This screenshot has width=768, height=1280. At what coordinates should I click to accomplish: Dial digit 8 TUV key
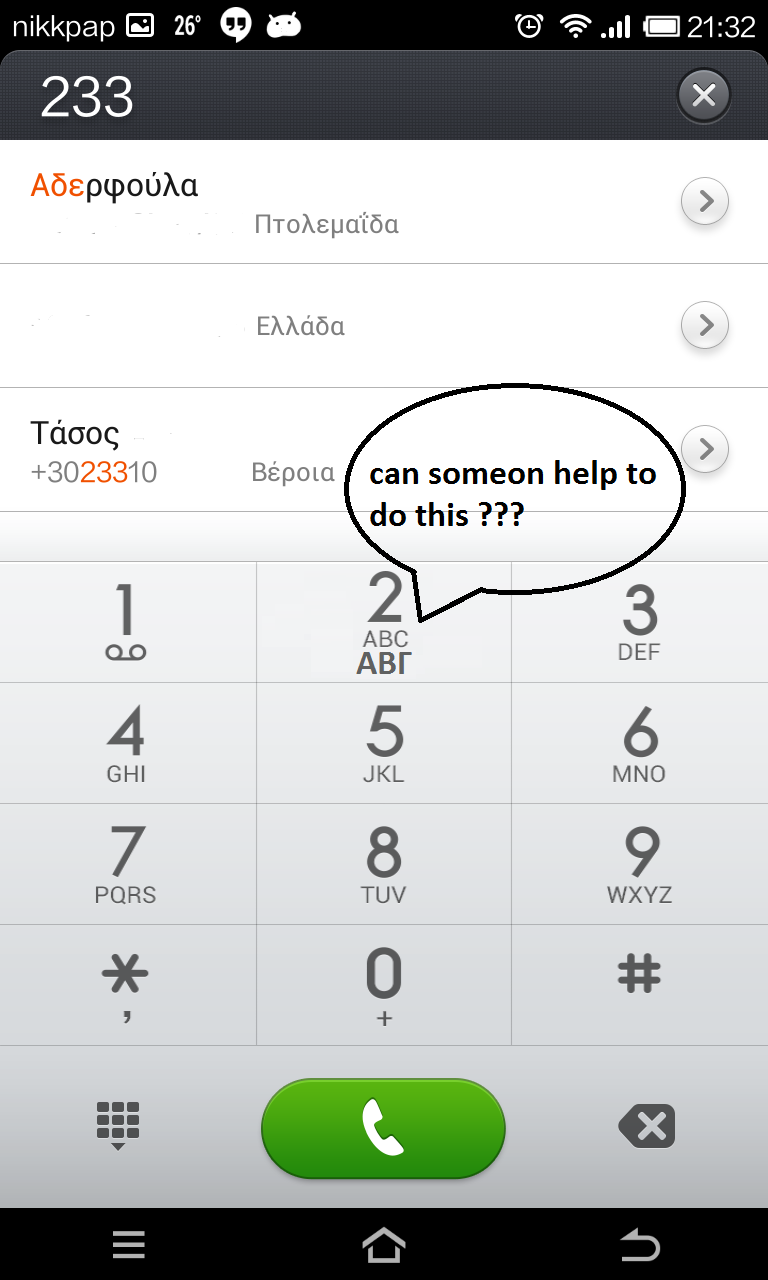pos(384,864)
